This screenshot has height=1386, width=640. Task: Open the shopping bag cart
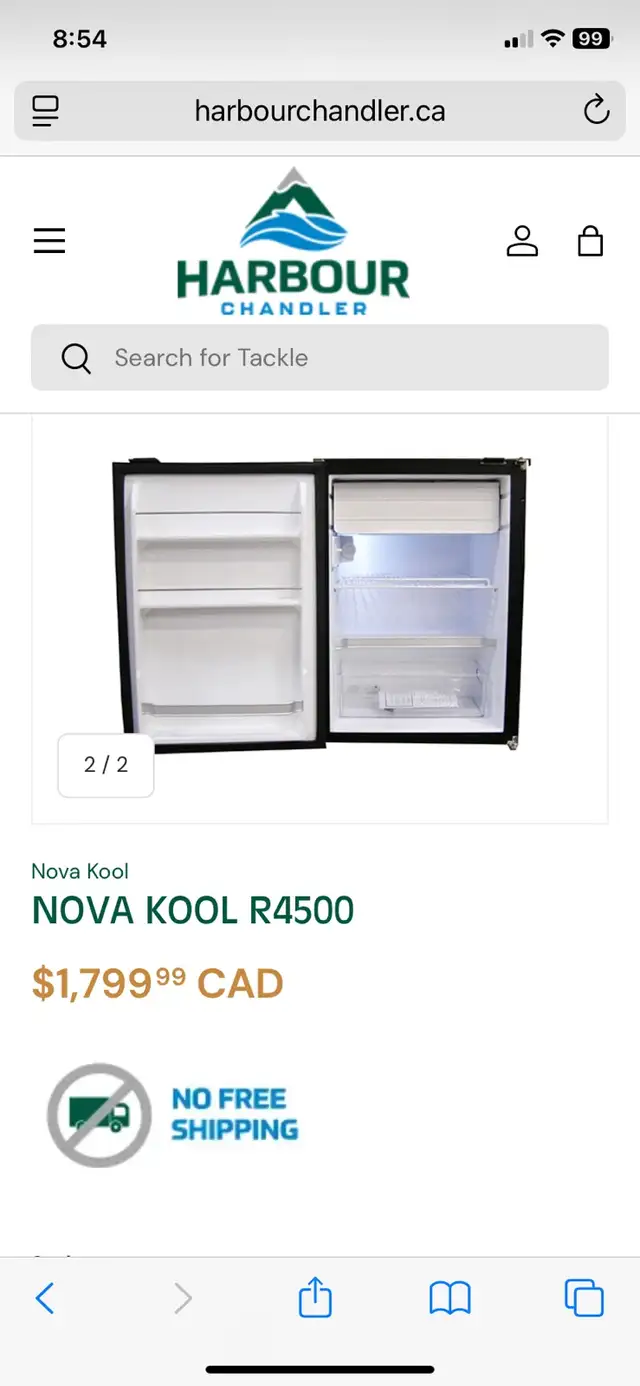591,241
